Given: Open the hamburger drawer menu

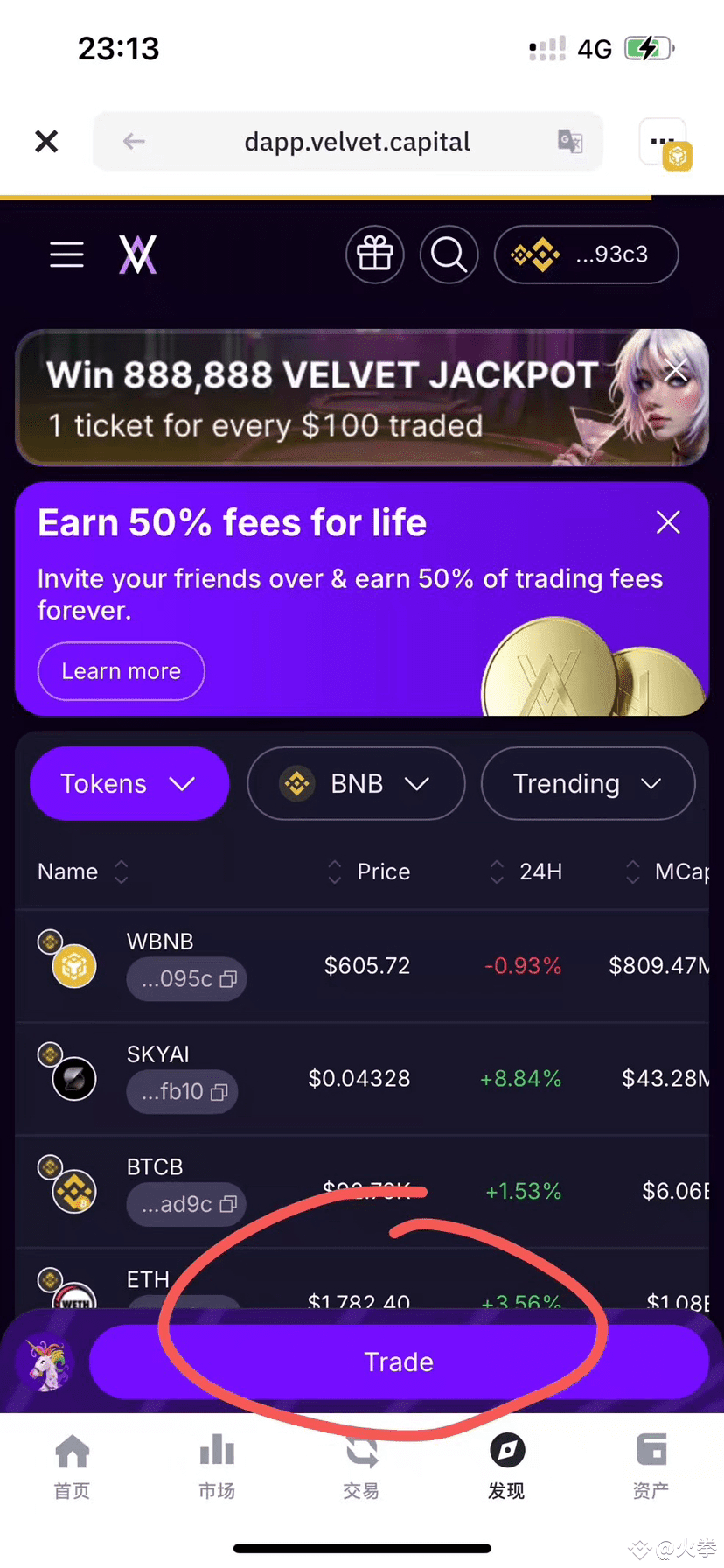Looking at the screenshot, I should pyautogui.click(x=66, y=255).
